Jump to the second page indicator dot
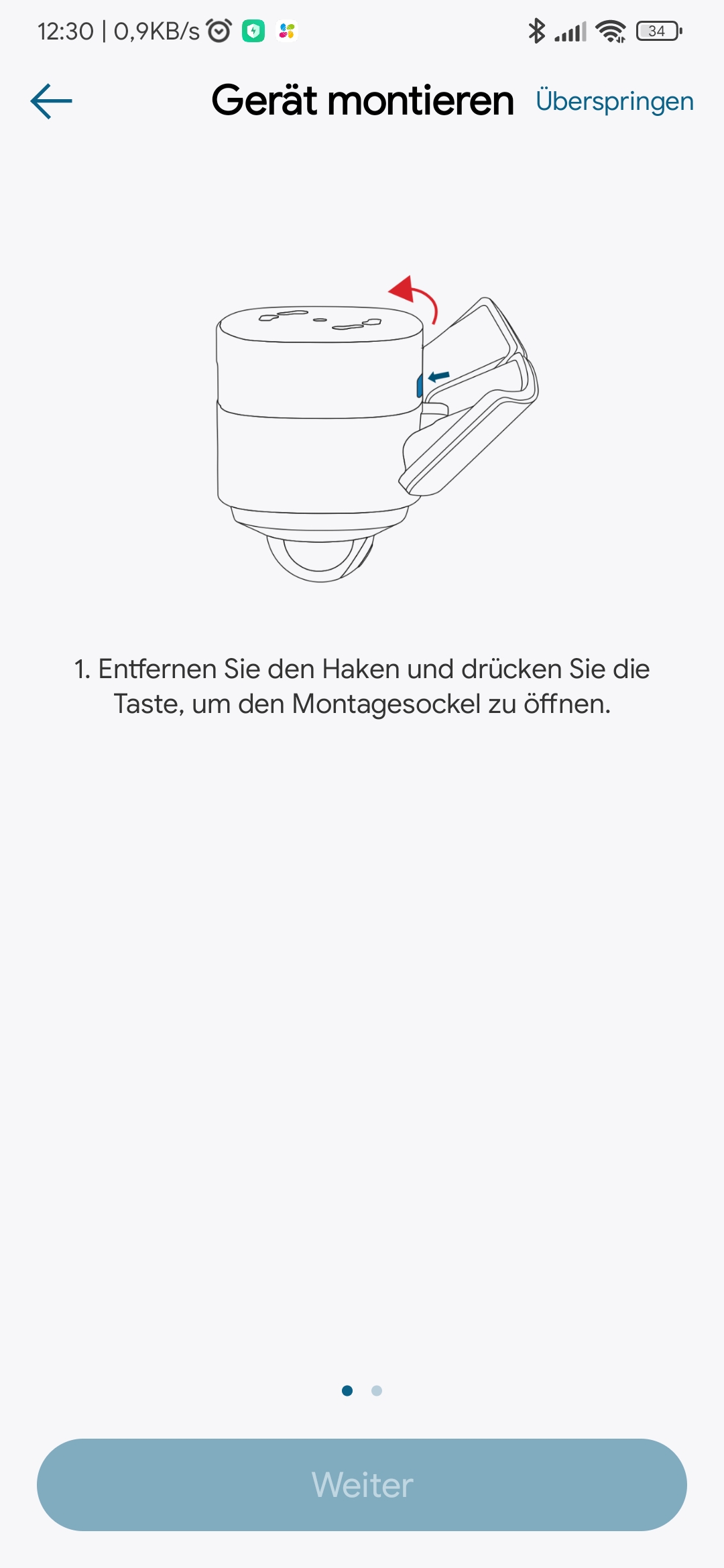 tap(377, 1390)
